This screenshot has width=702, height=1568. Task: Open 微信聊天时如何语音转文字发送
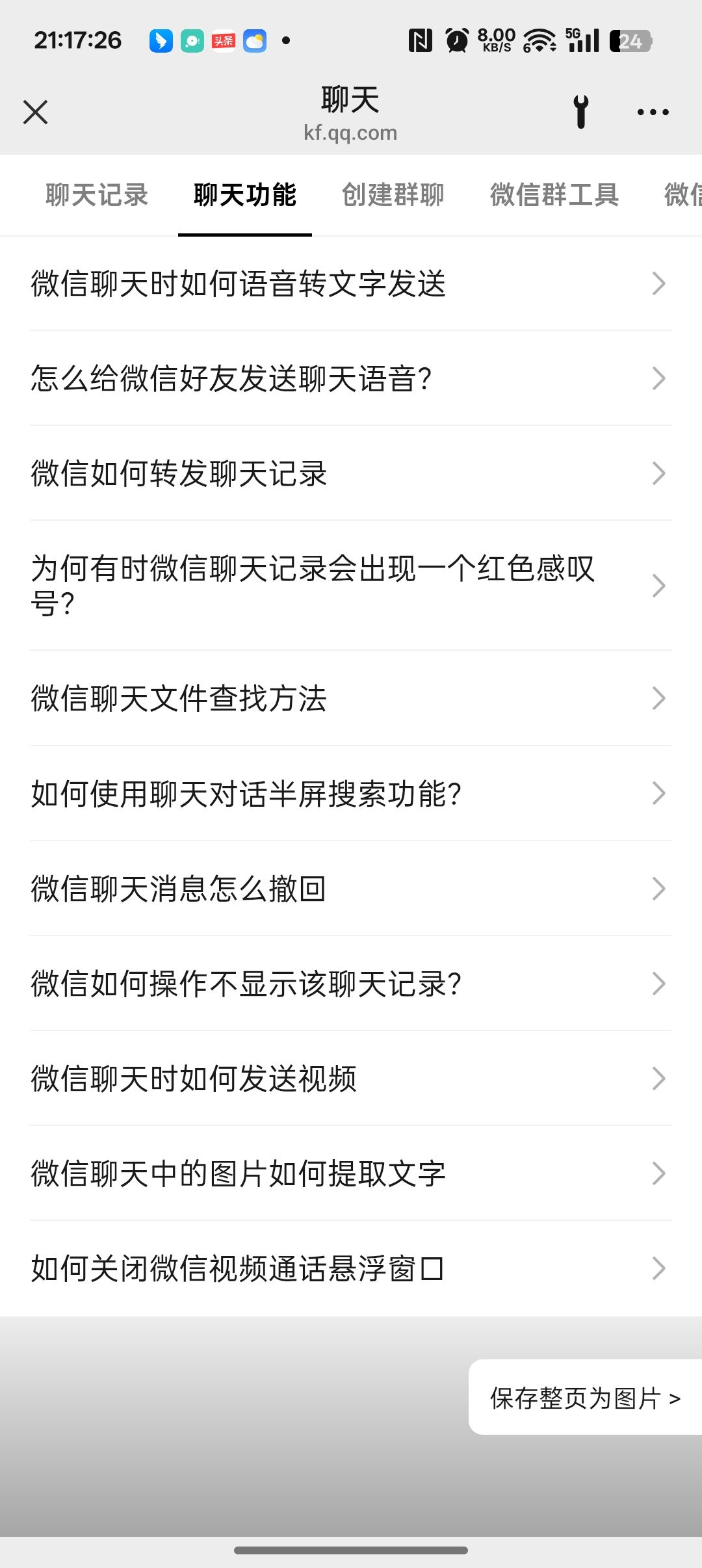point(351,283)
